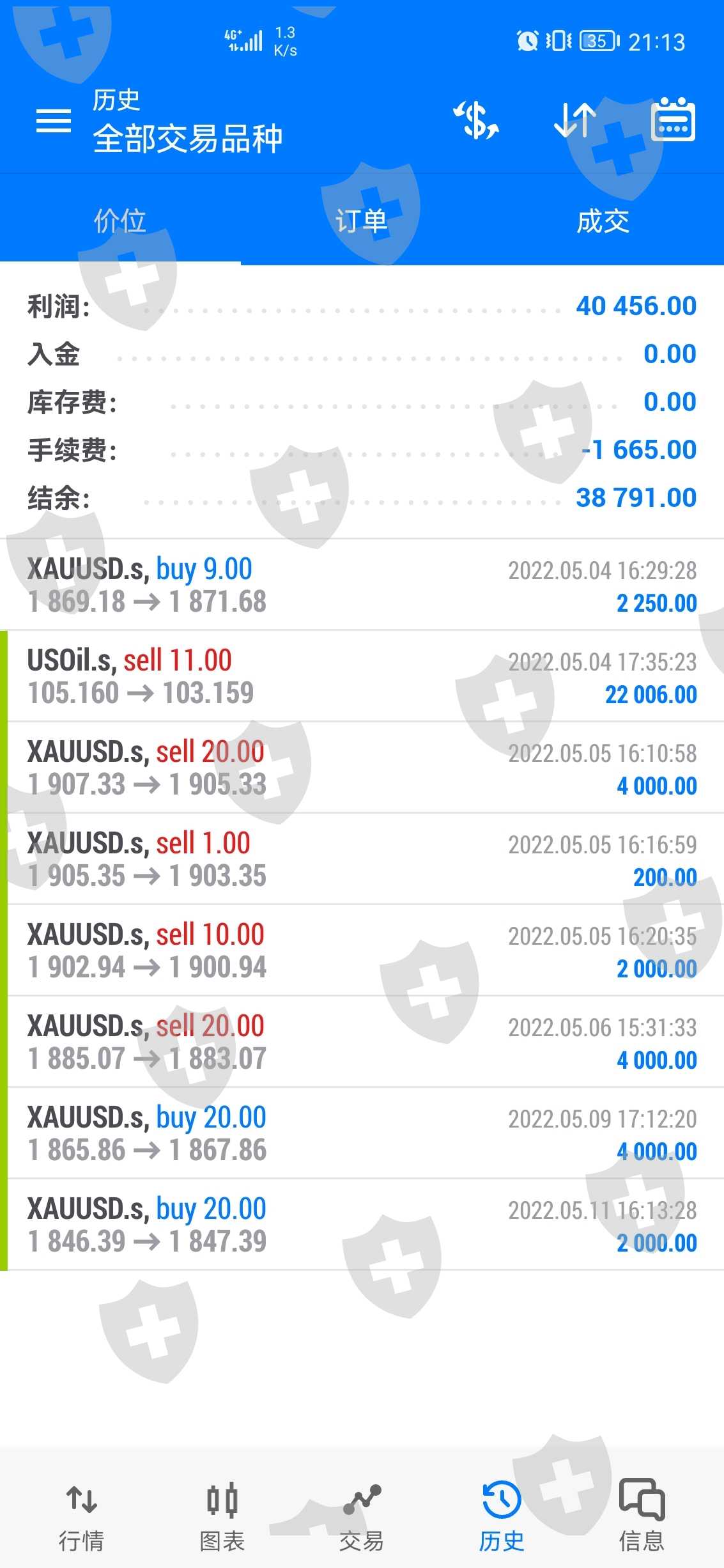Open the calendar date range picker
724x1568 pixels.
pos(672,120)
